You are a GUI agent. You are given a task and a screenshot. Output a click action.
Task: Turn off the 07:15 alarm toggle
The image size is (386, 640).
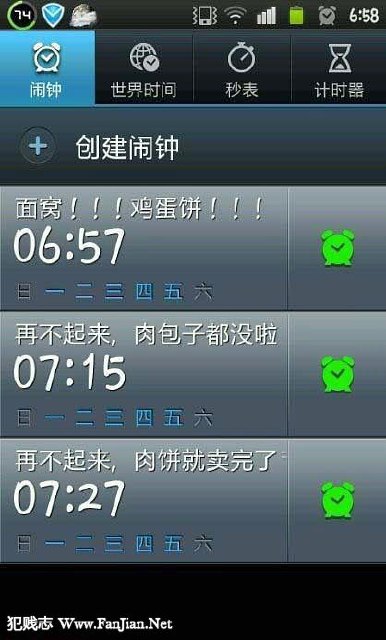click(337, 374)
